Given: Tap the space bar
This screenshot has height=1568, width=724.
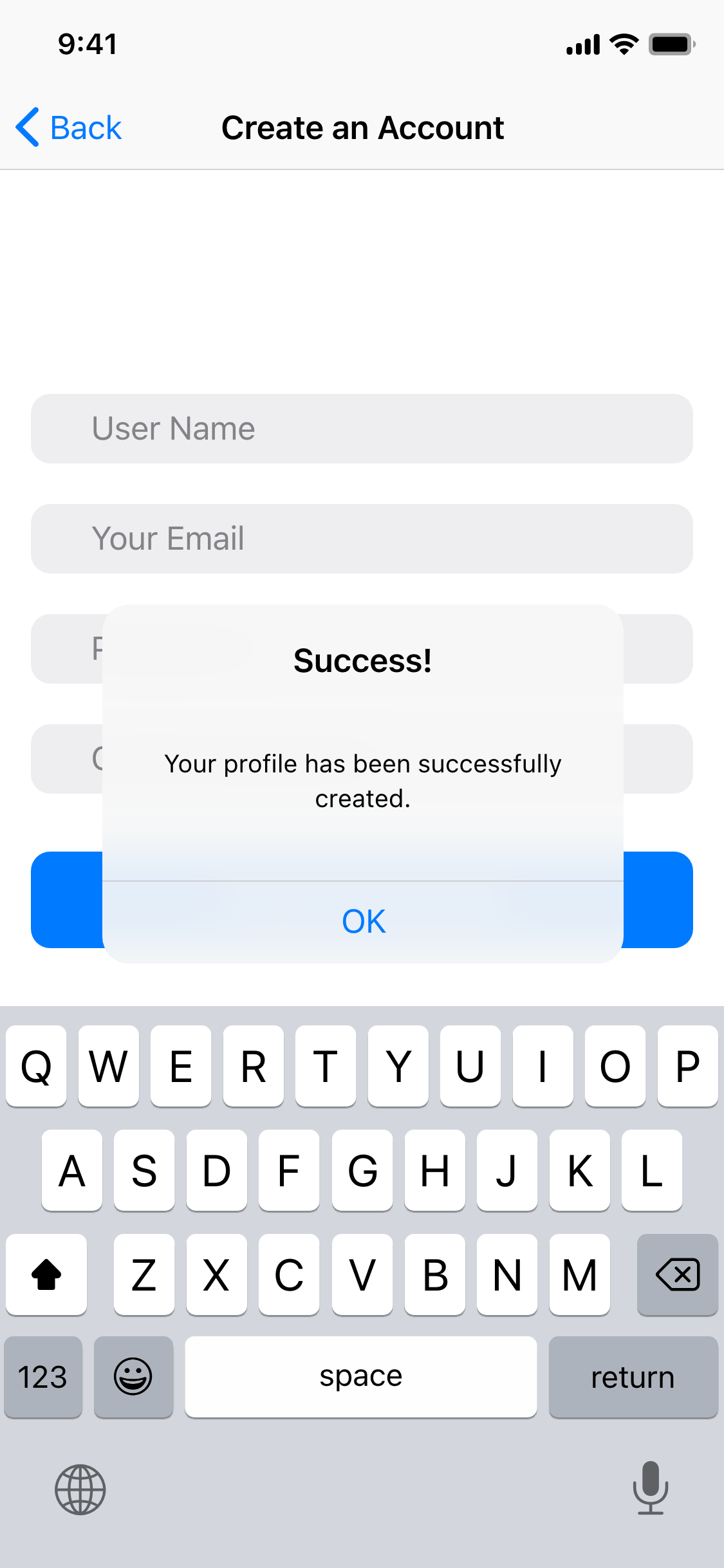Looking at the screenshot, I should [361, 1377].
